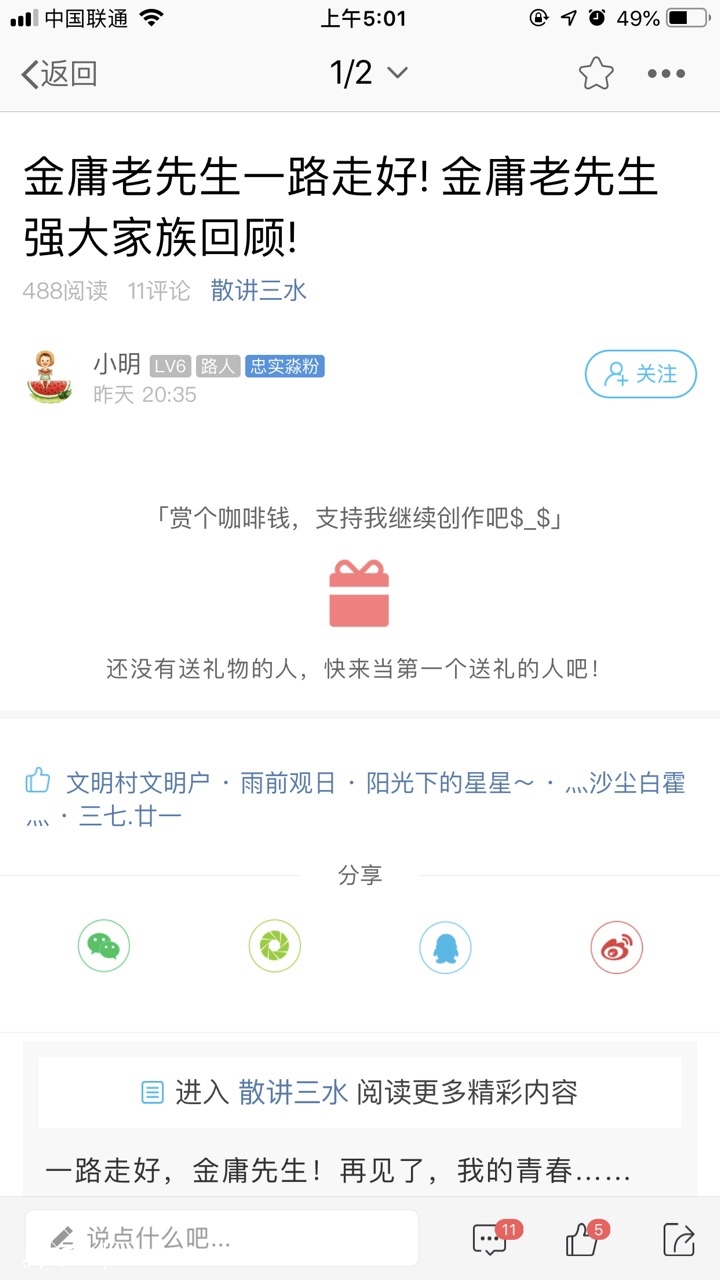The image size is (720, 1280).
Task: Favorite this post with the star
Action: [595, 73]
